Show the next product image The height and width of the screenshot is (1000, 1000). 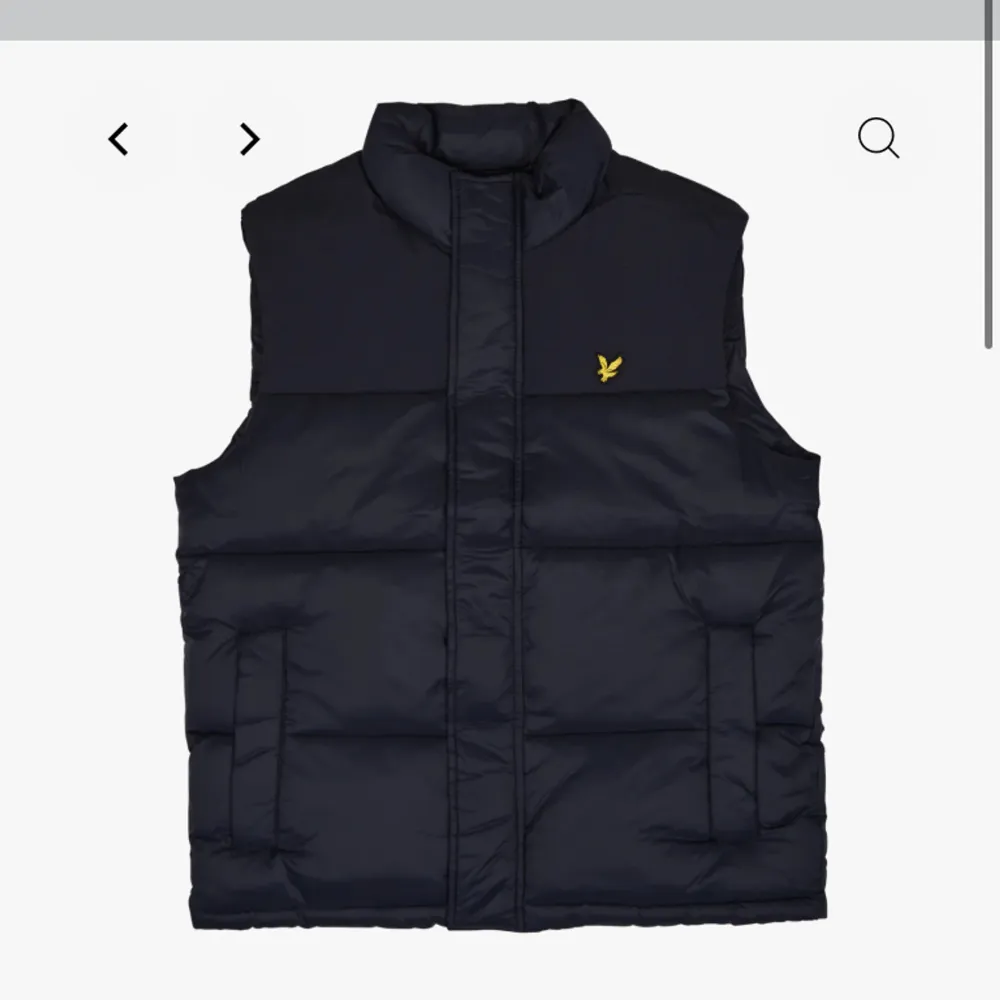249,139
